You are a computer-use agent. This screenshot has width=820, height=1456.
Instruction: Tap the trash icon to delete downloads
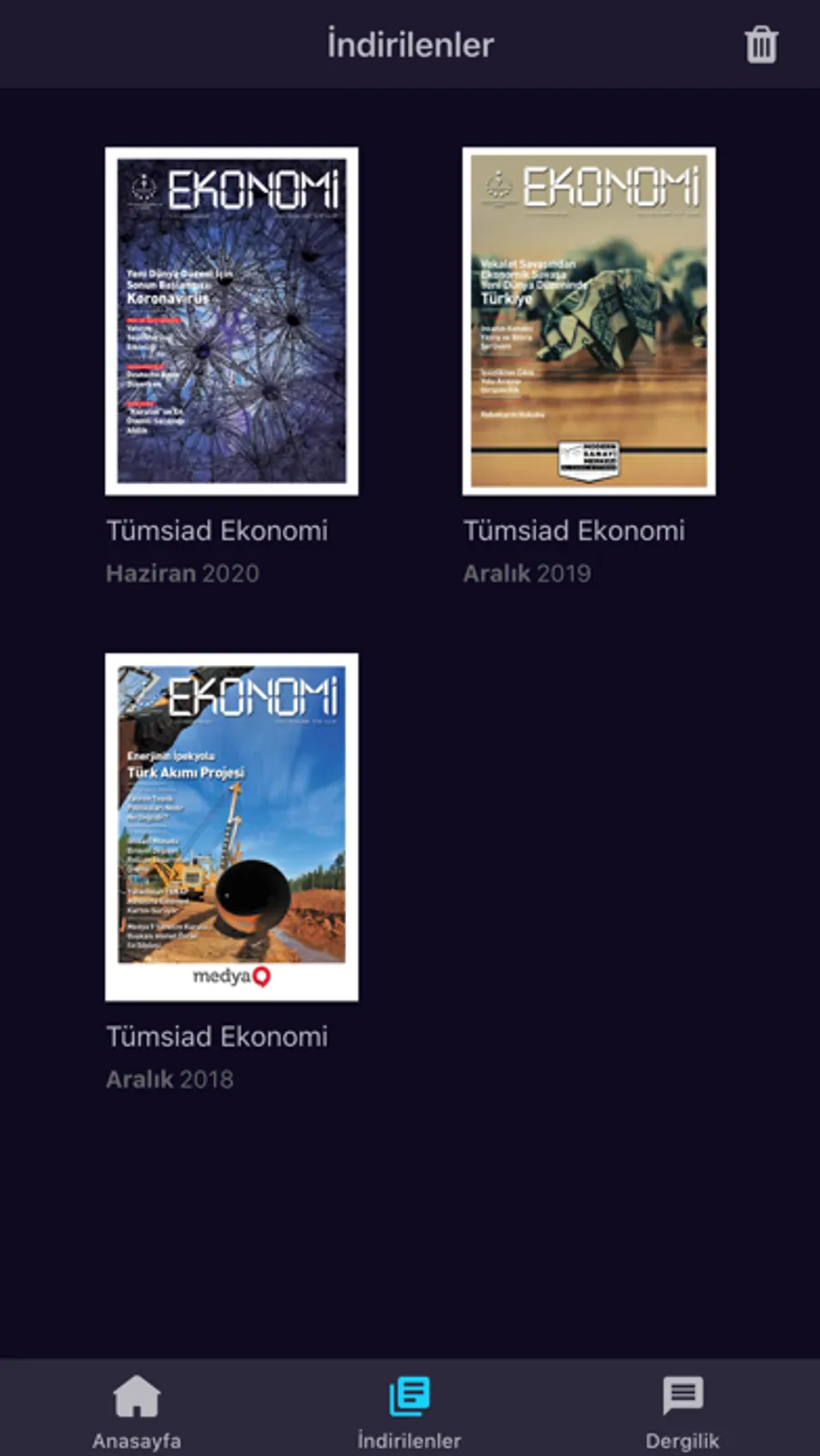(761, 45)
